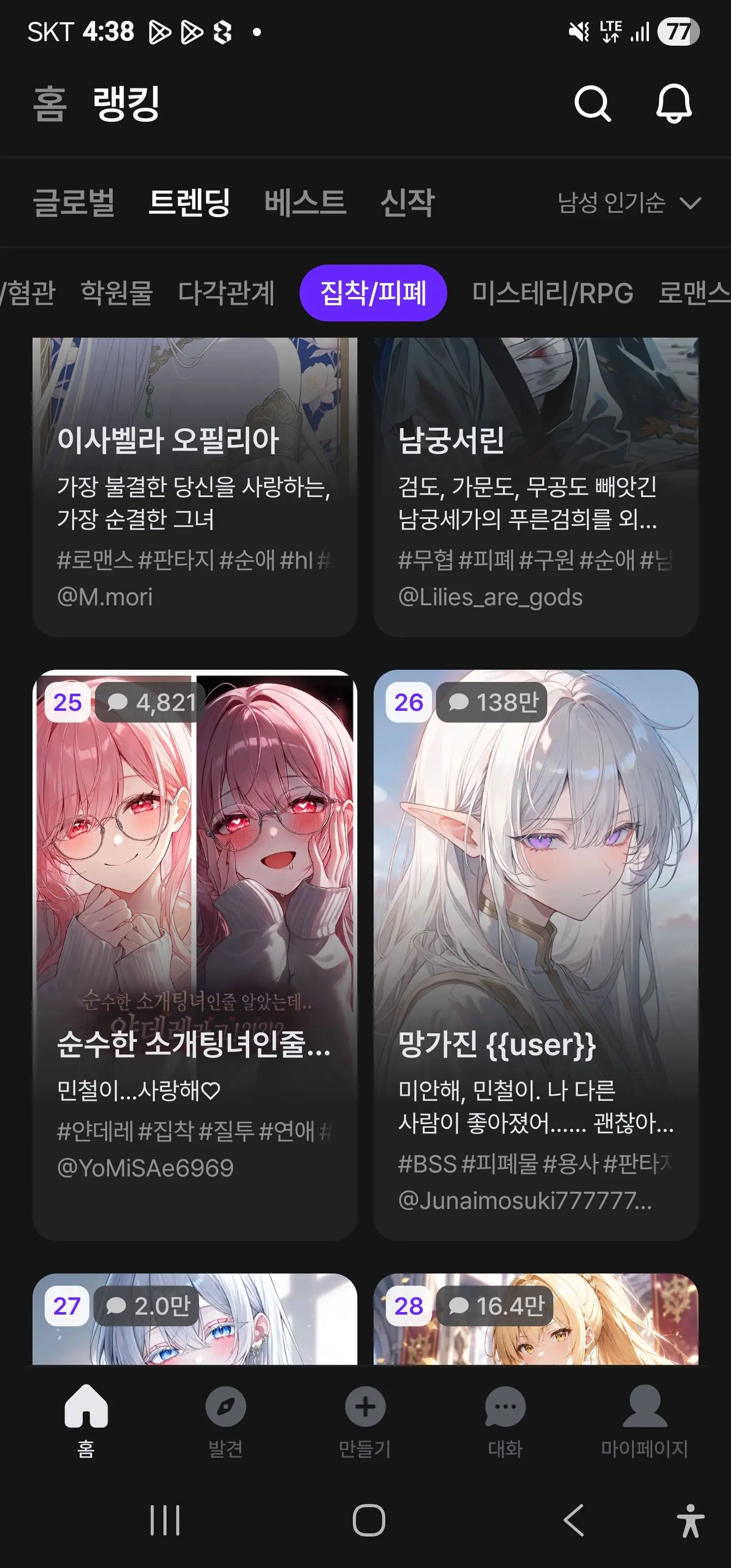This screenshot has width=731, height=1568.
Task: Open the notifications bell
Action: 674,104
